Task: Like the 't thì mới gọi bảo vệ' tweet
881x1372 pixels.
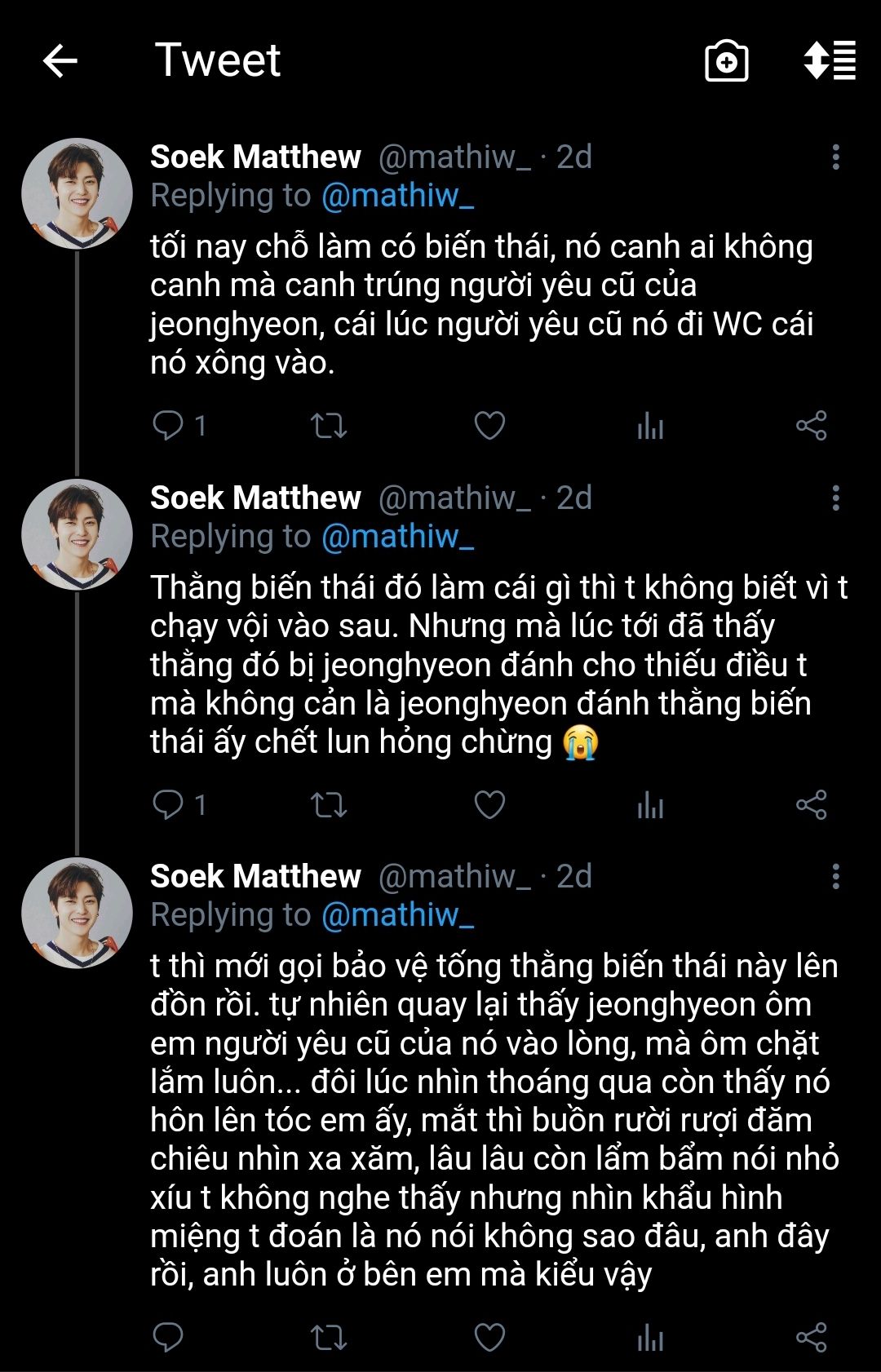Action: (x=489, y=1337)
